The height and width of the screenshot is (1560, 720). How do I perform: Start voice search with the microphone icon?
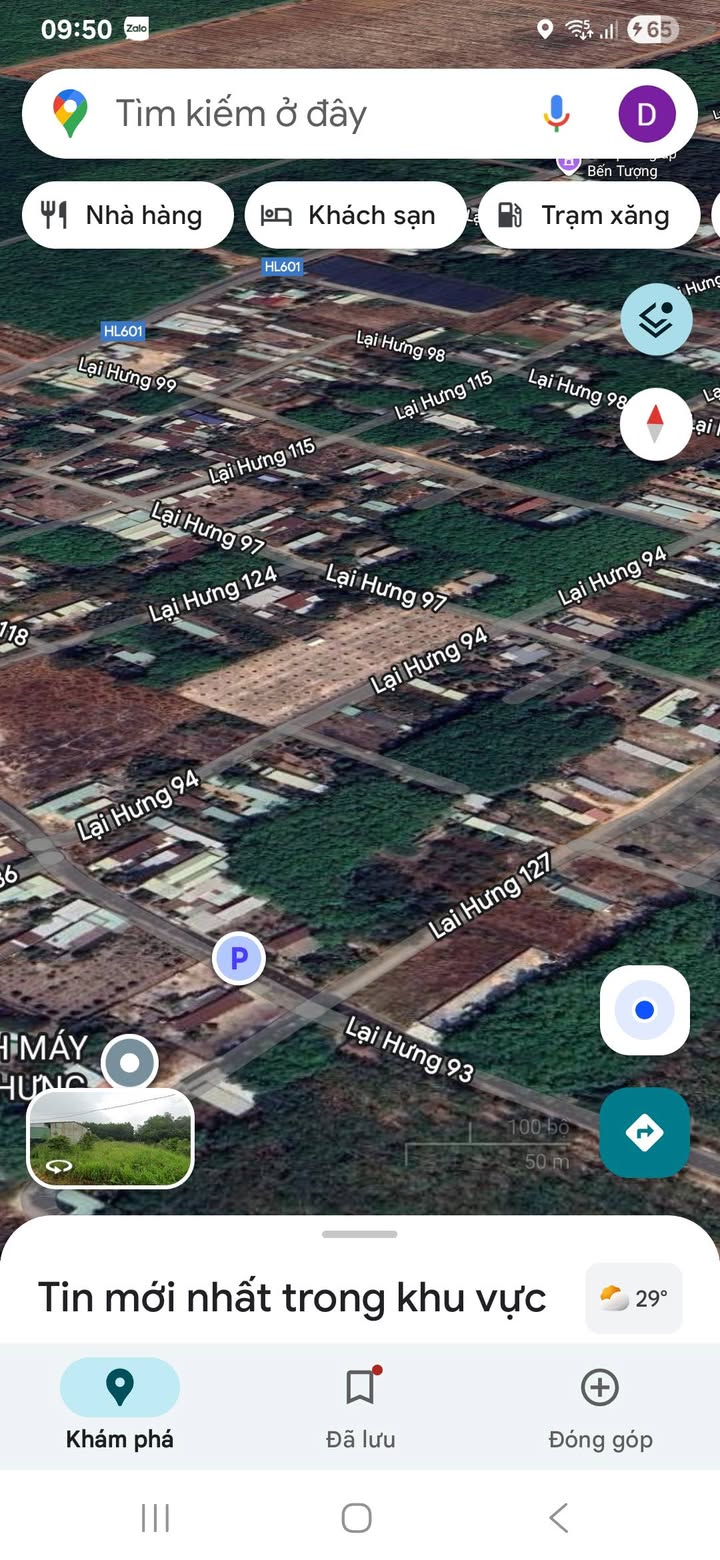click(x=556, y=114)
